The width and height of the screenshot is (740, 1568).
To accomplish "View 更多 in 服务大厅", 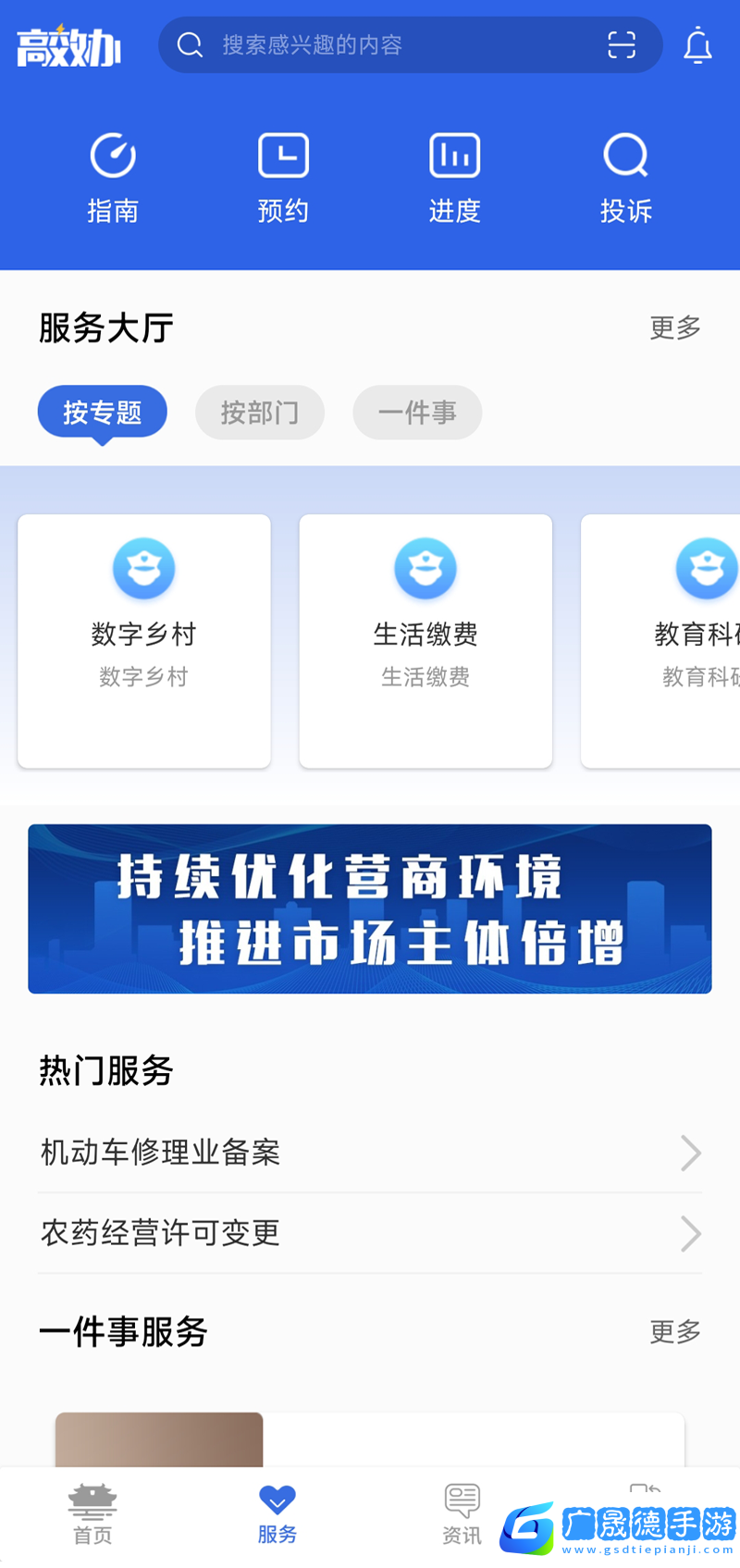I will (x=674, y=327).
